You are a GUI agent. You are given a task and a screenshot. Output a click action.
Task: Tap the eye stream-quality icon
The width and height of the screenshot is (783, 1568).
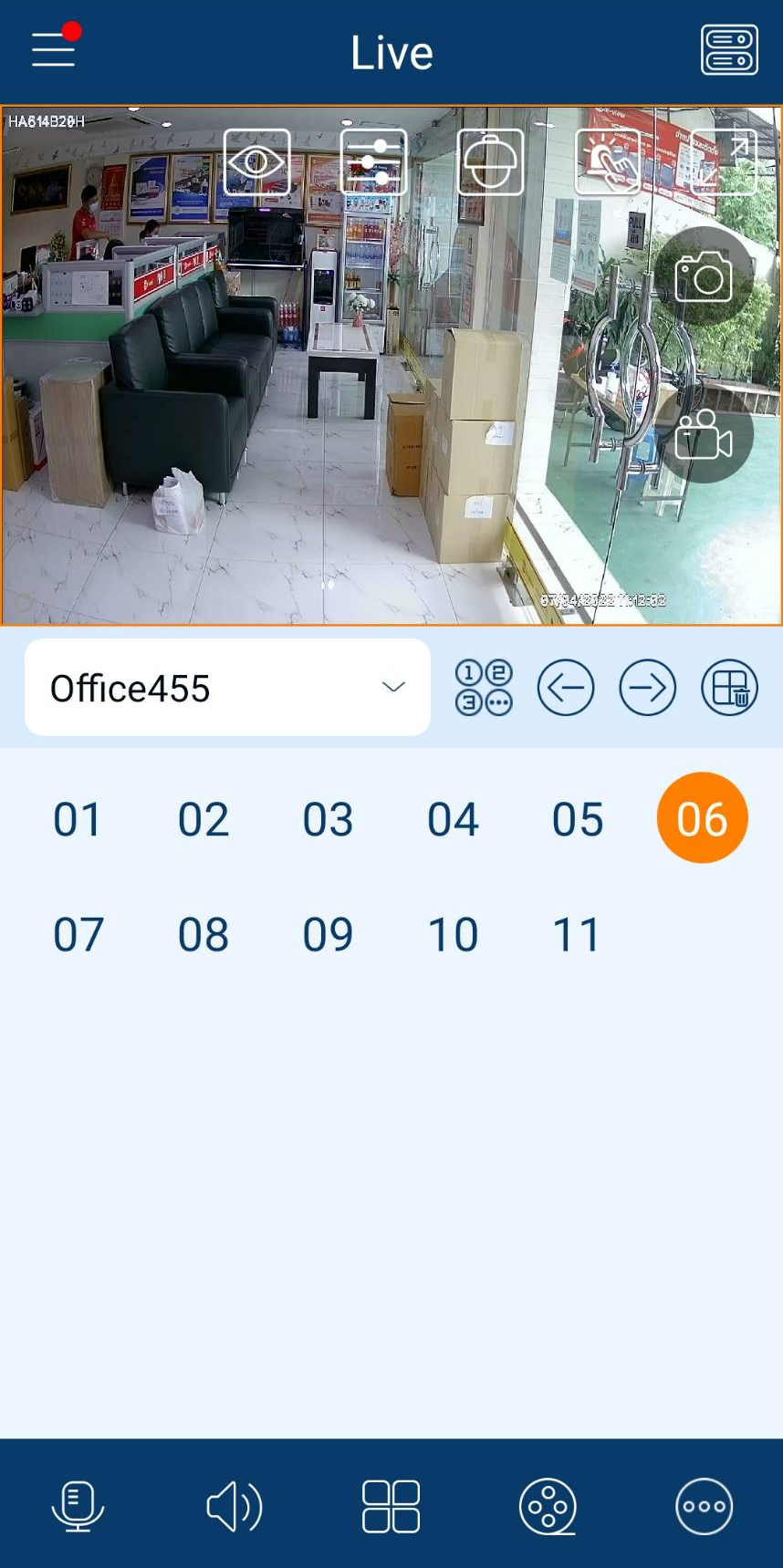pos(256,162)
